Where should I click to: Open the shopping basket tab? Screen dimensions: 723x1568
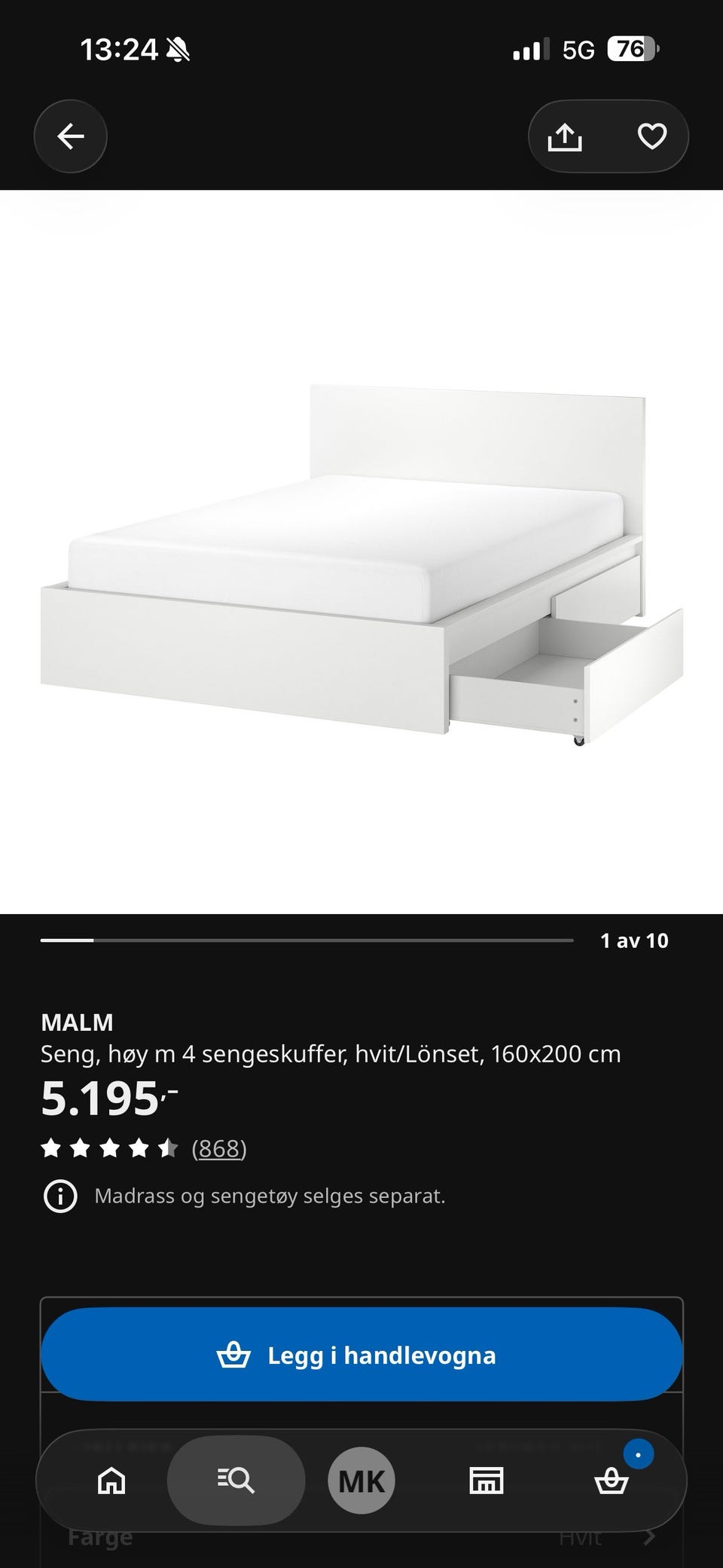click(612, 1480)
